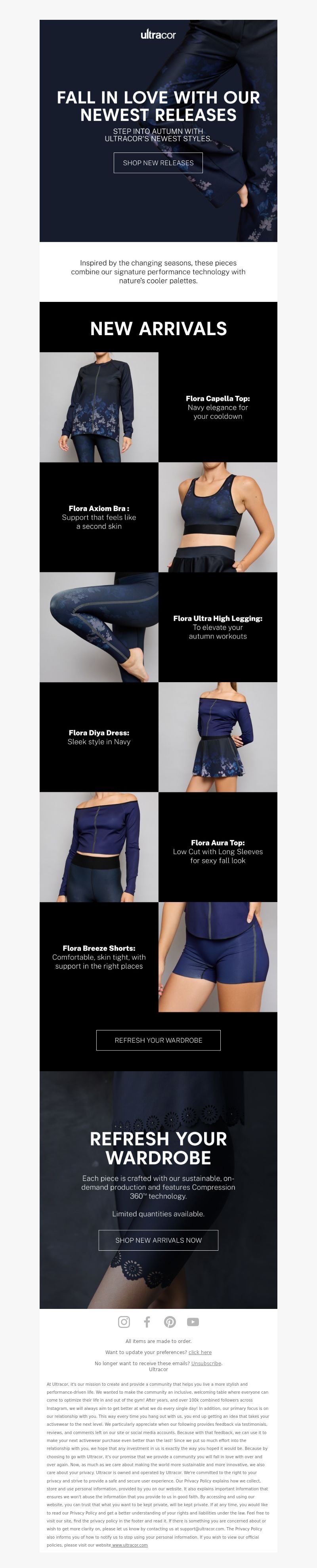Tap the Unsubscribe link
Viewport: 317px width, 1568px height.
pyautogui.click(x=206, y=1364)
